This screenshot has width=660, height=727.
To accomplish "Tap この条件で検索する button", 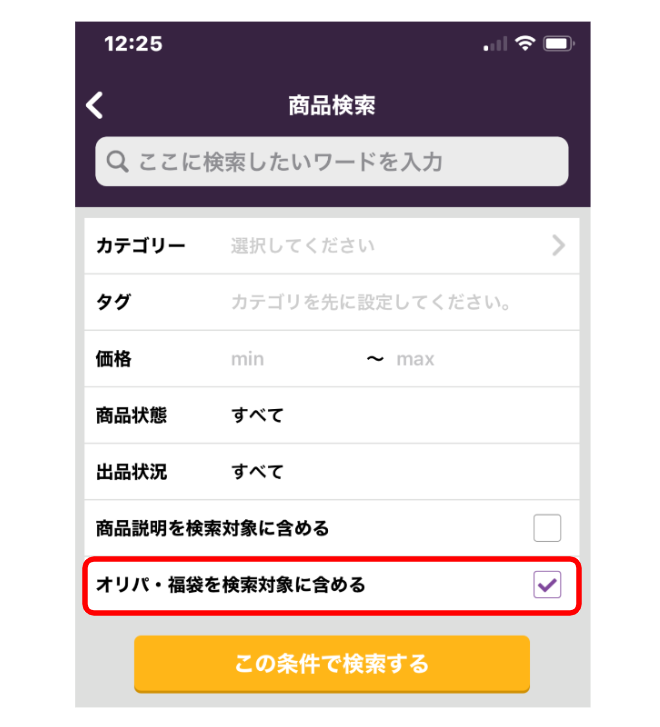I will (x=332, y=663).
